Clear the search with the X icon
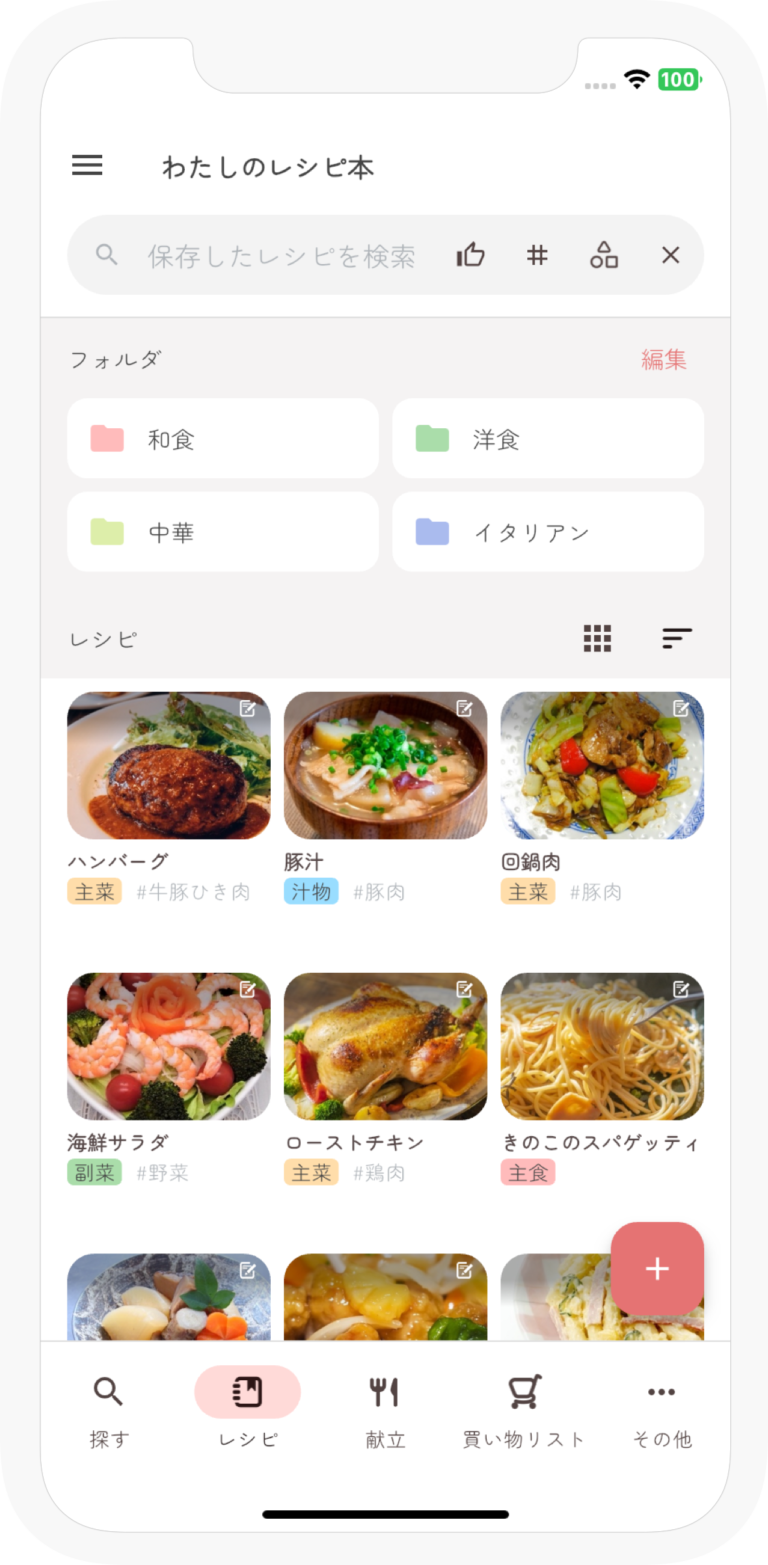 coord(670,255)
